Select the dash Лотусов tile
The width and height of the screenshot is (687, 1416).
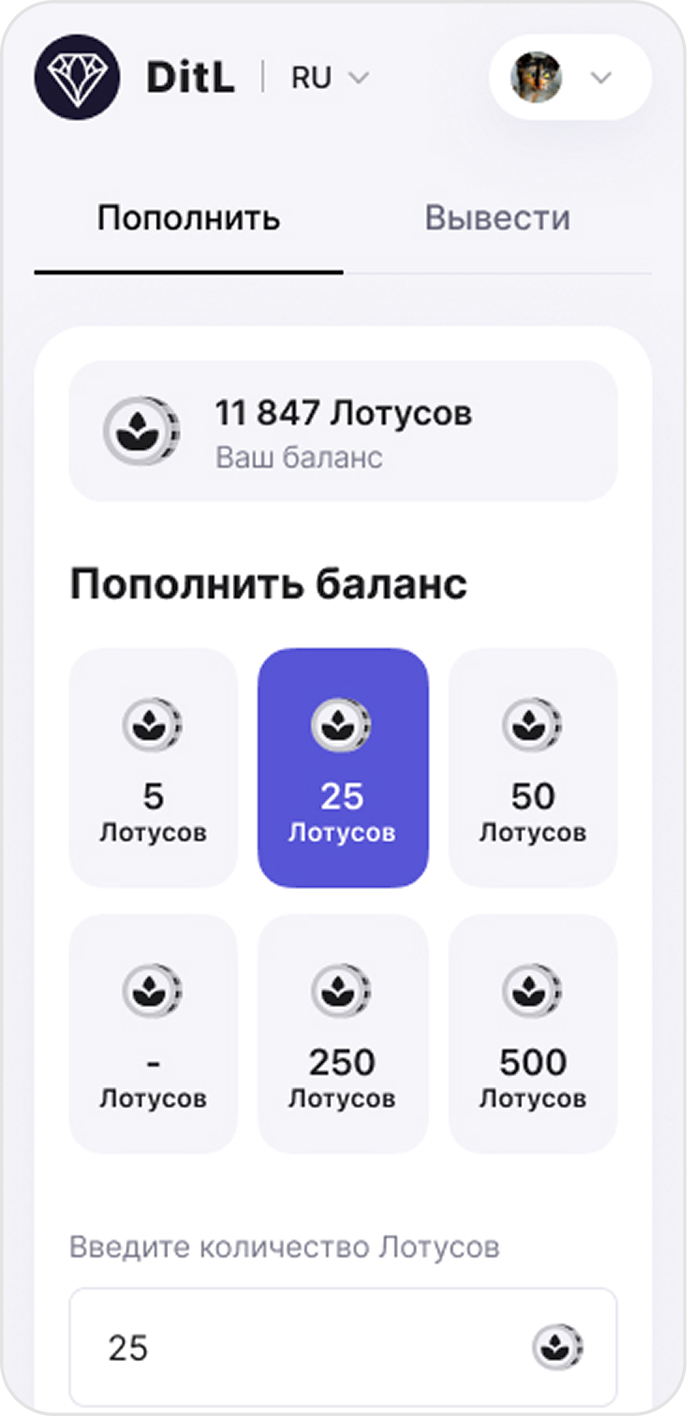pyautogui.click(x=153, y=1033)
